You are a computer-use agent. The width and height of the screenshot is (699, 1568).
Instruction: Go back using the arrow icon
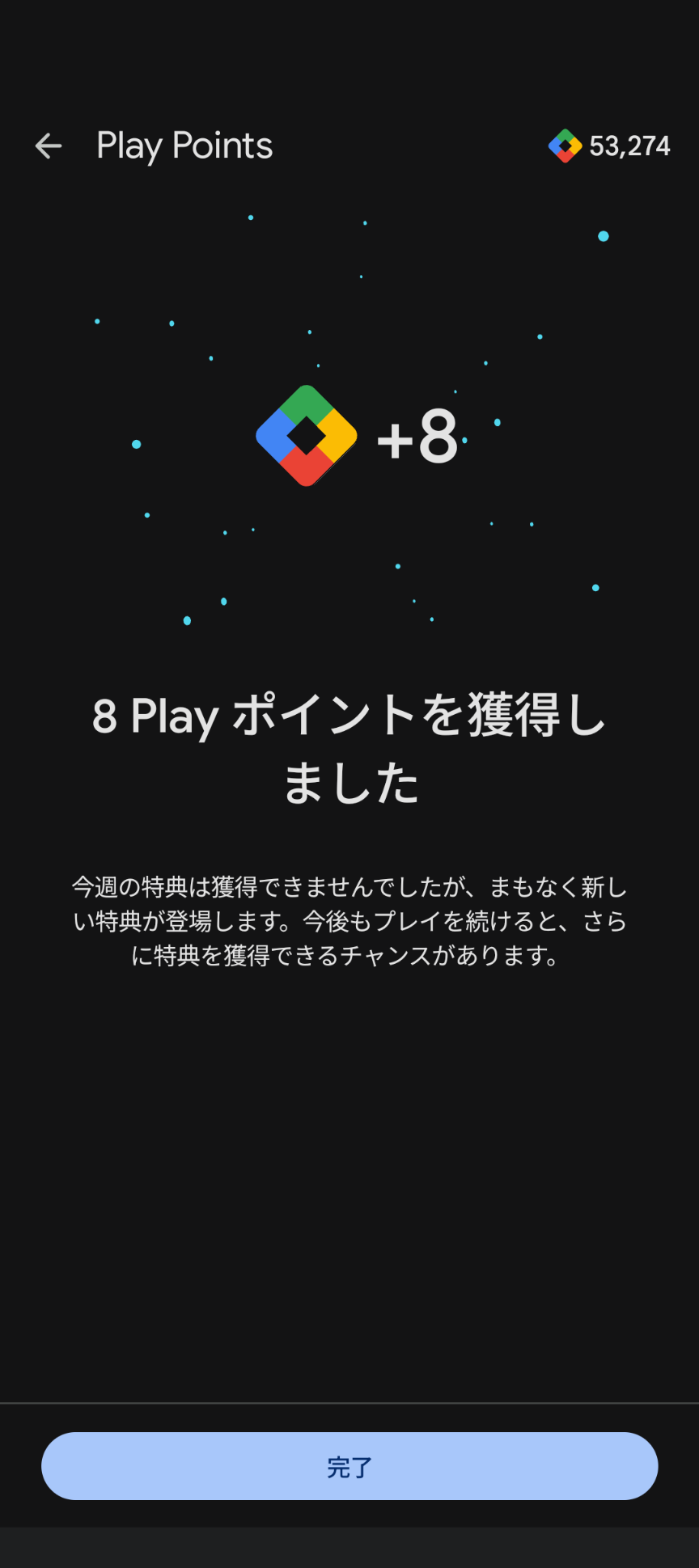click(x=49, y=146)
